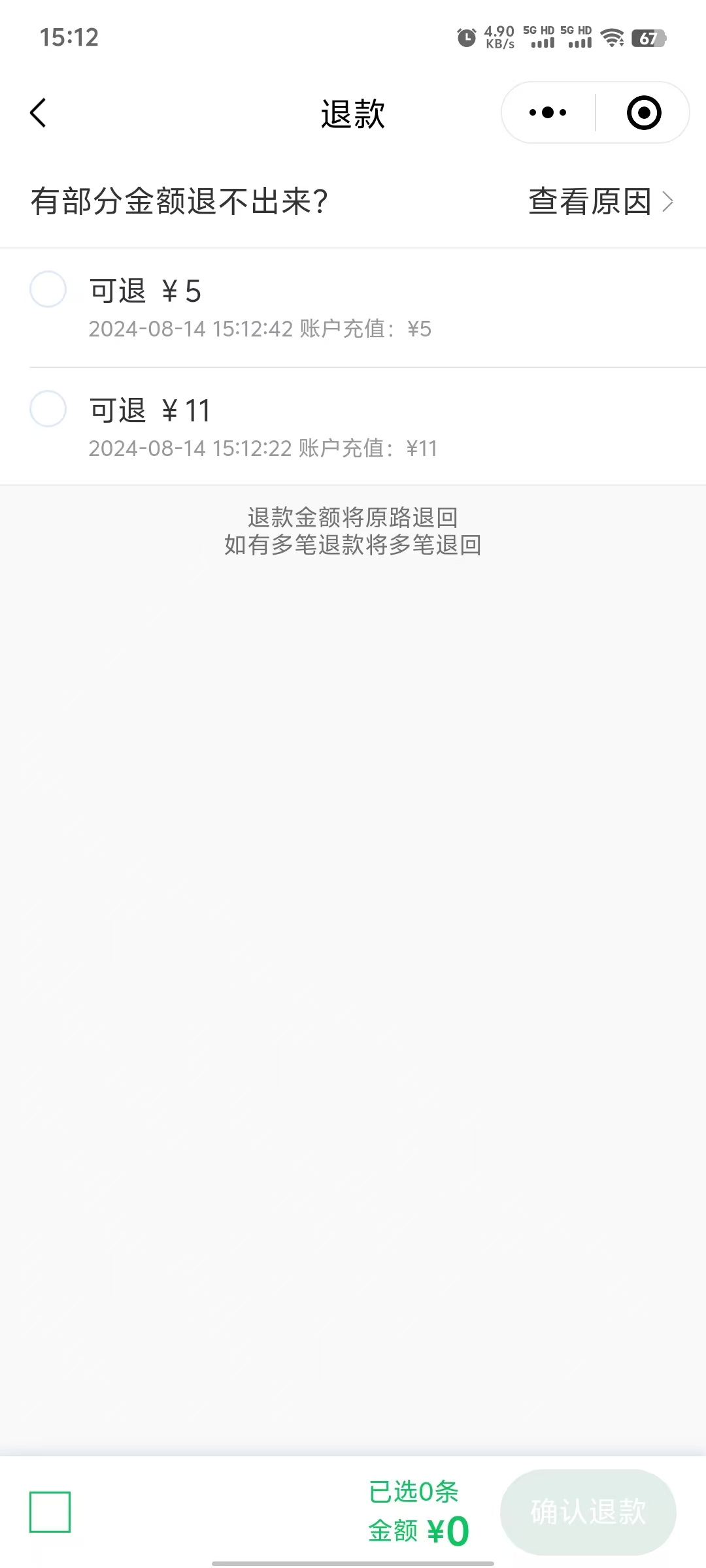This screenshot has width=706, height=1568.
Task: Open the mini program more-options menu
Action: click(548, 112)
